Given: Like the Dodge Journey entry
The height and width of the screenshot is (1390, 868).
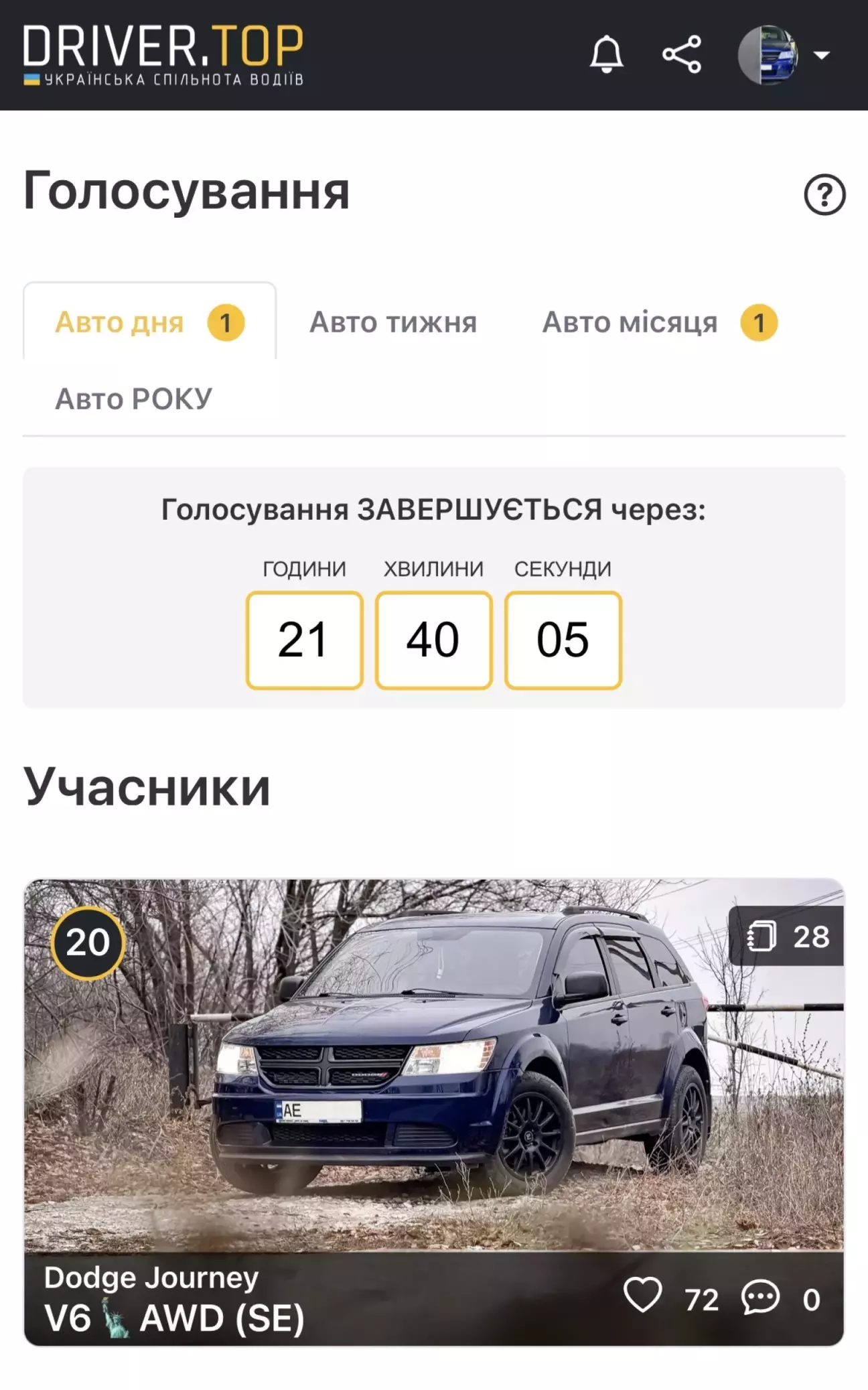Looking at the screenshot, I should click(x=643, y=1296).
